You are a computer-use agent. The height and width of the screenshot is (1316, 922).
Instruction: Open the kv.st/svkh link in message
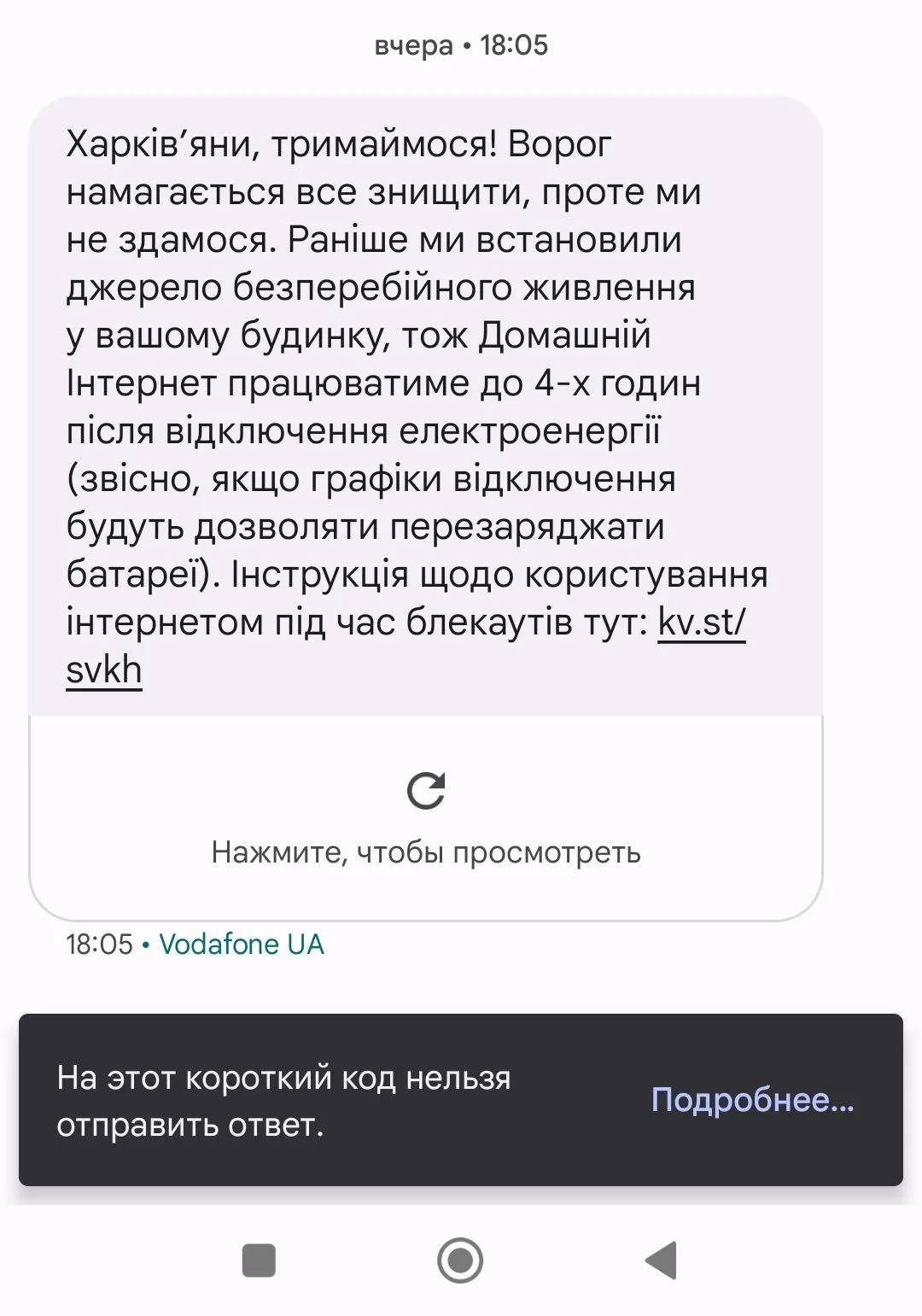coord(701,623)
